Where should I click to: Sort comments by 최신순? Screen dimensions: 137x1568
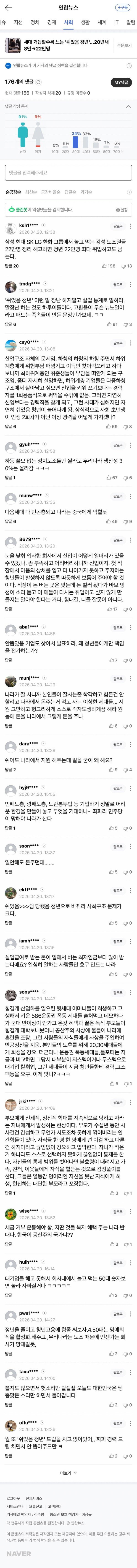point(30,192)
